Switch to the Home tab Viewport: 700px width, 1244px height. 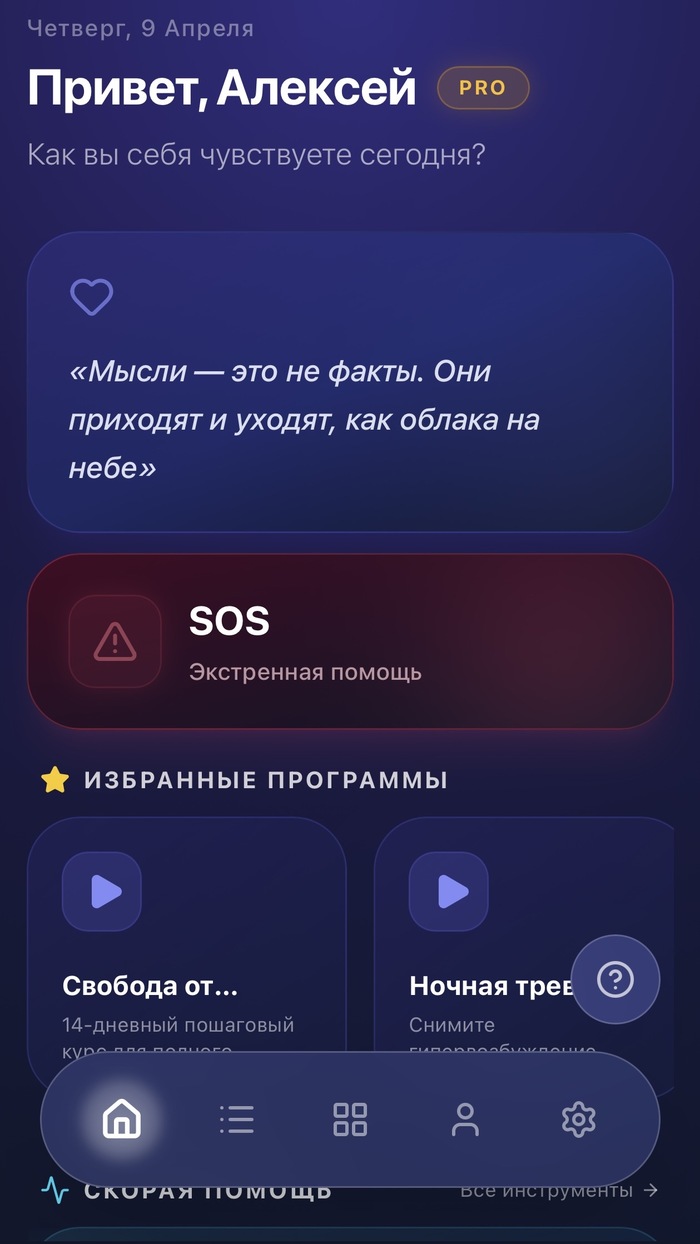pyautogui.click(x=122, y=1119)
